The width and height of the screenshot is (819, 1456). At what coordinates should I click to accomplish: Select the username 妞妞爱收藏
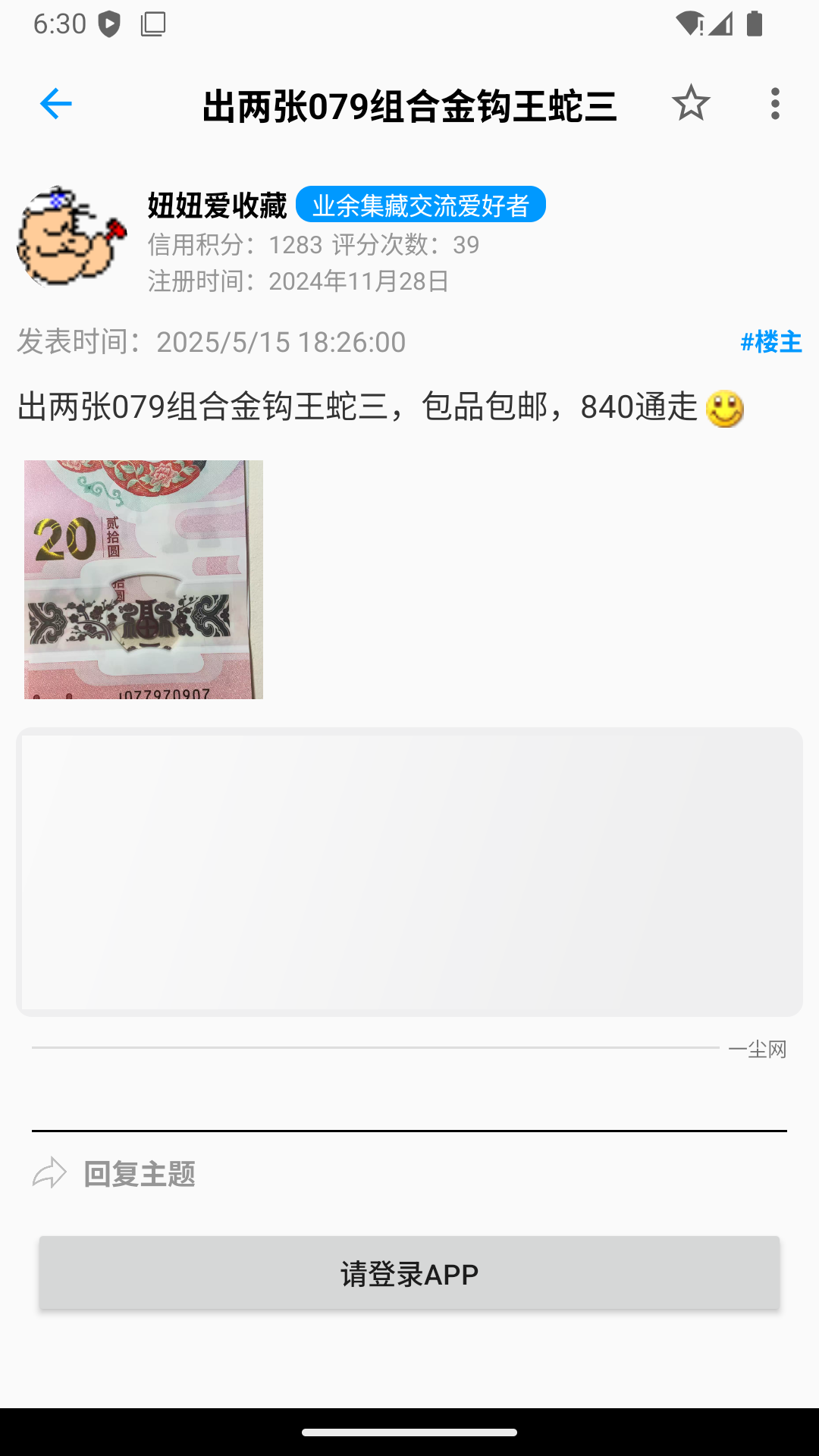coord(217,203)
